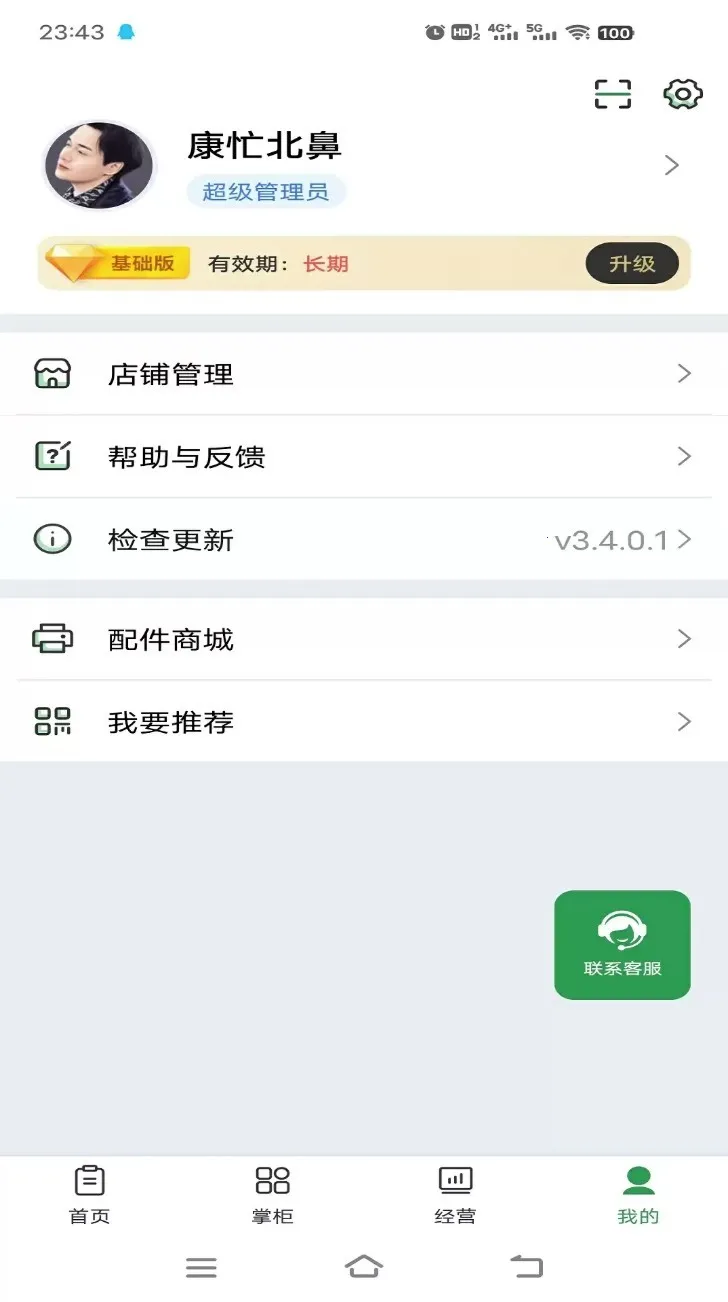This screenshot has width=728, height=1302.
Task: Tap the 检查更新 info icon
Action: (x=52, y=539)
